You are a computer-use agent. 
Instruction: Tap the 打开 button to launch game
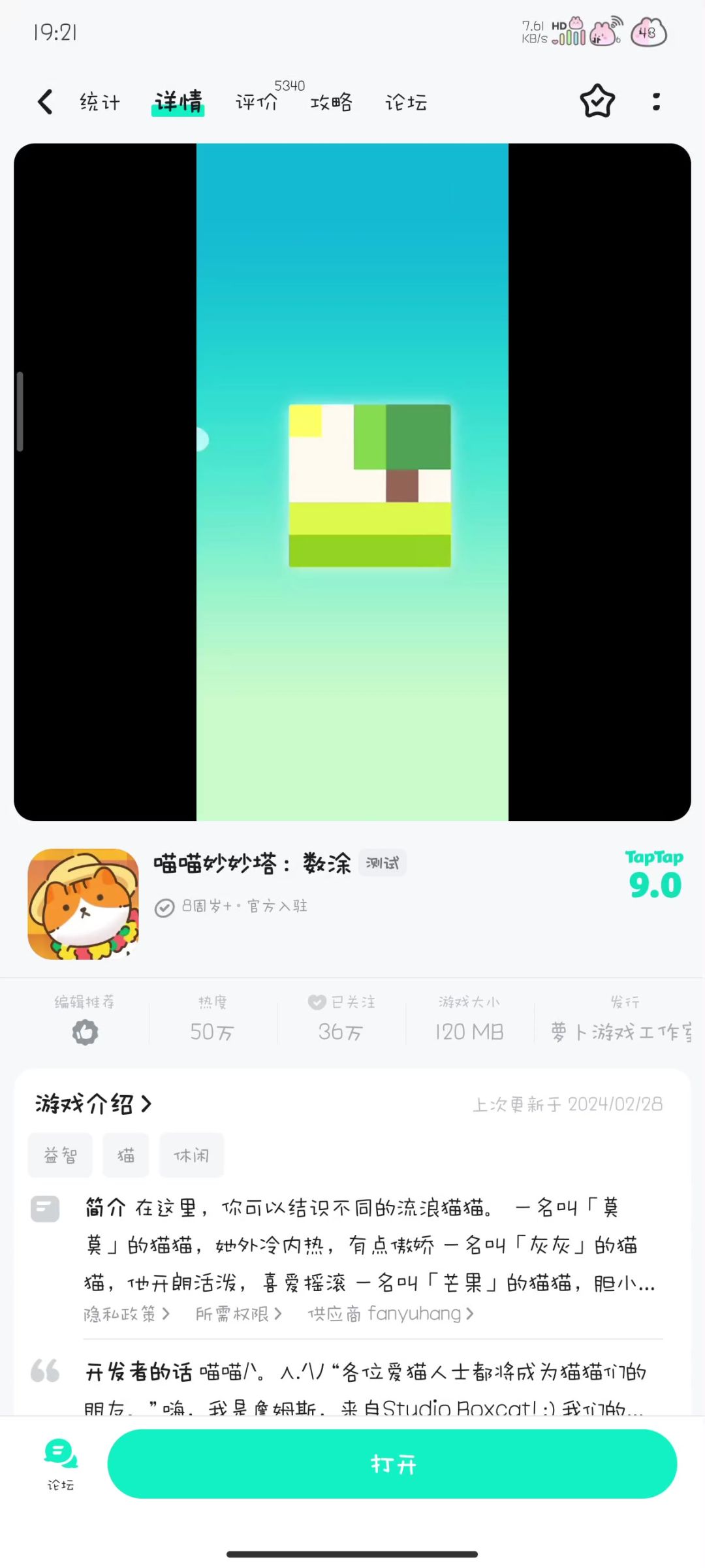click(392, 1464)
